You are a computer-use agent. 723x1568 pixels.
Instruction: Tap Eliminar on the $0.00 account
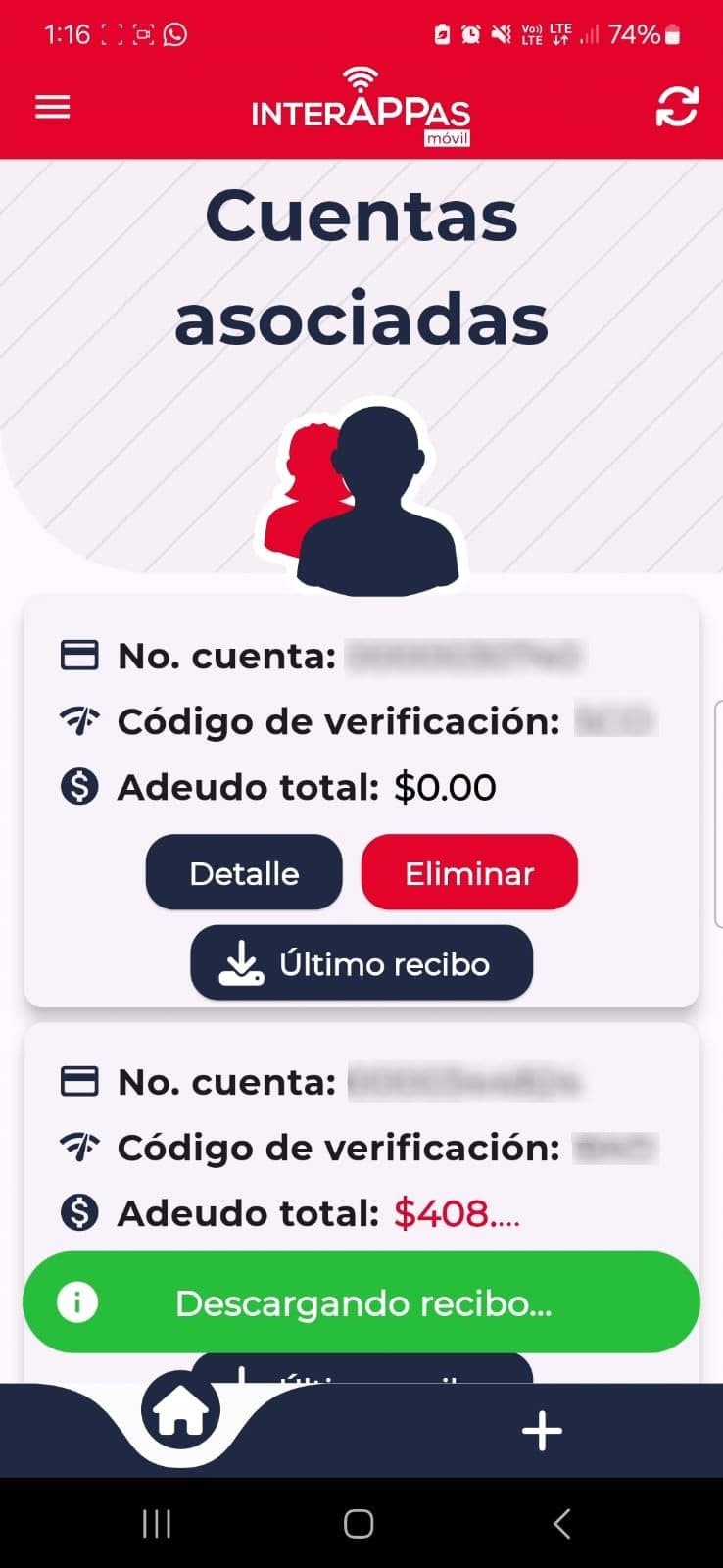469,872
